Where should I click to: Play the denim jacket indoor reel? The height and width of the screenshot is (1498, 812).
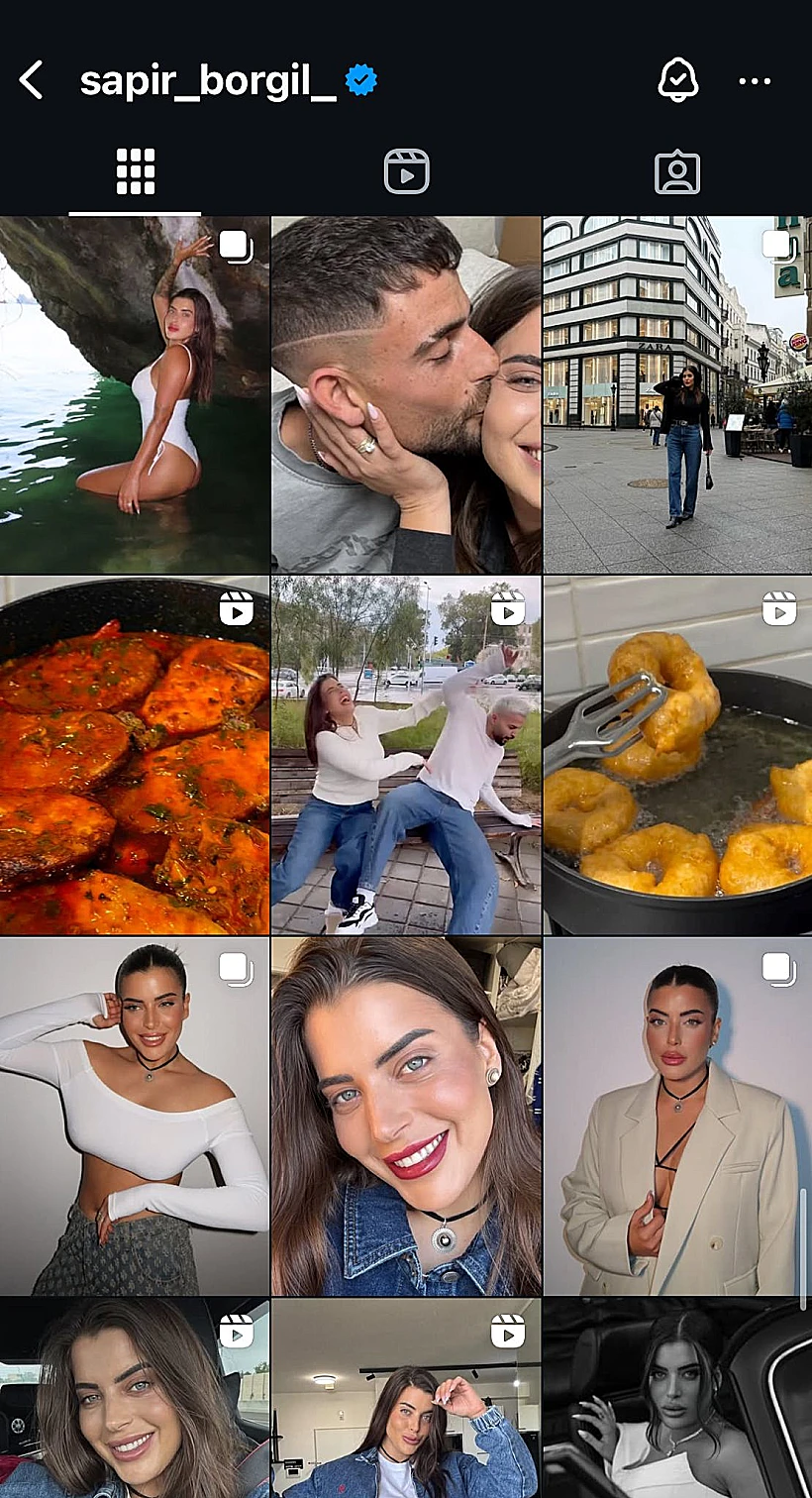[x=406, y=1399]
